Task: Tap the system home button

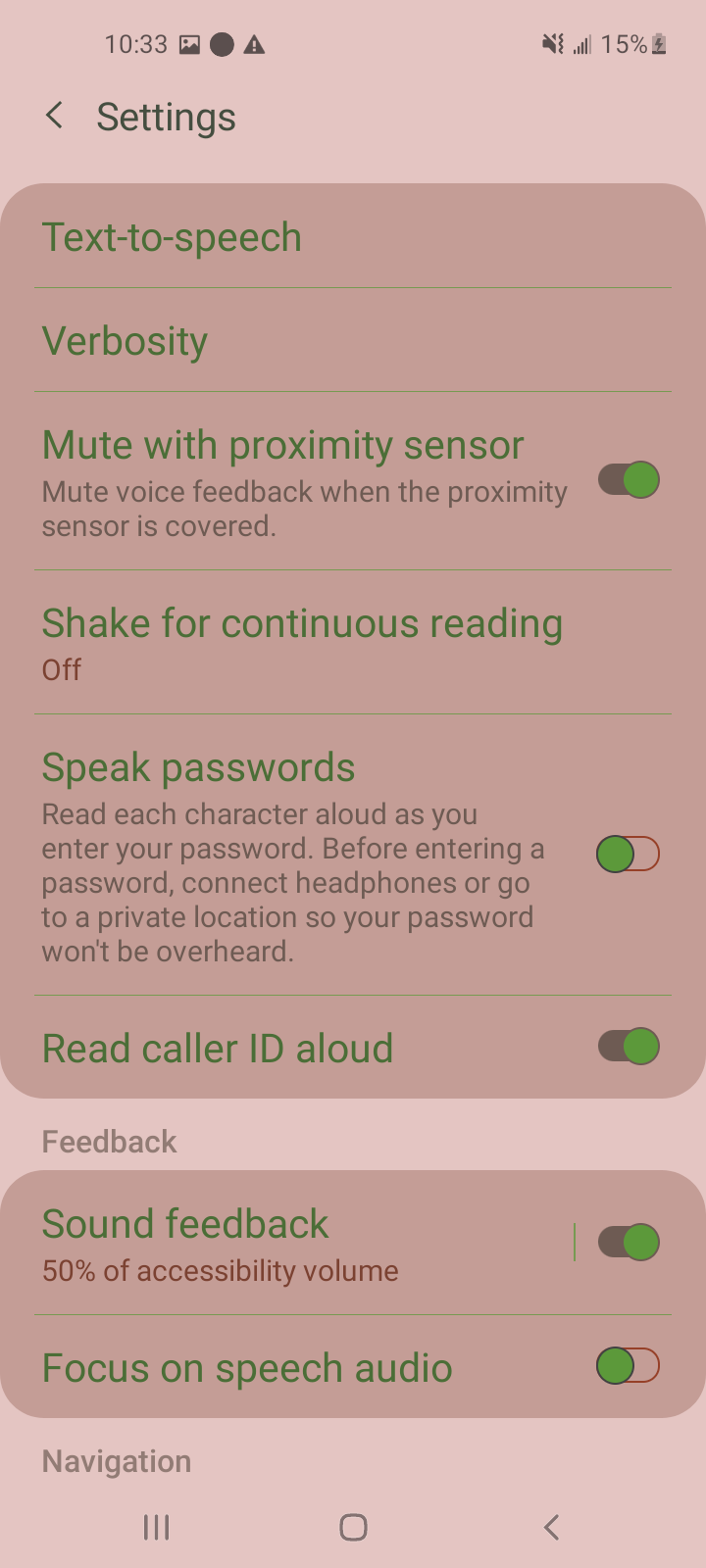Action: (x=353, y=1527)
